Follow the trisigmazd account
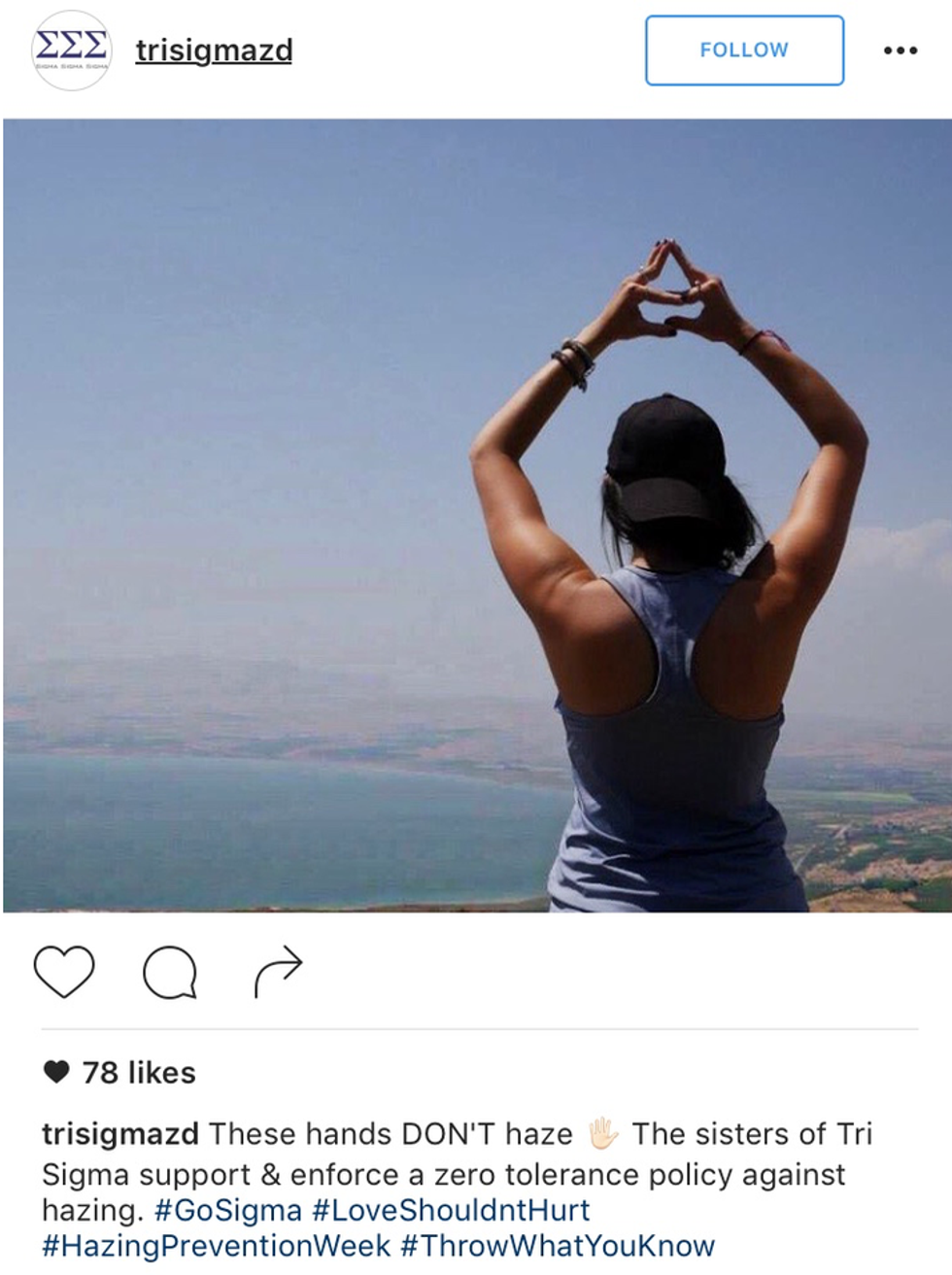Image resolution: width=952 pixels, height=1275 pixels. click(x=744, y=51)
